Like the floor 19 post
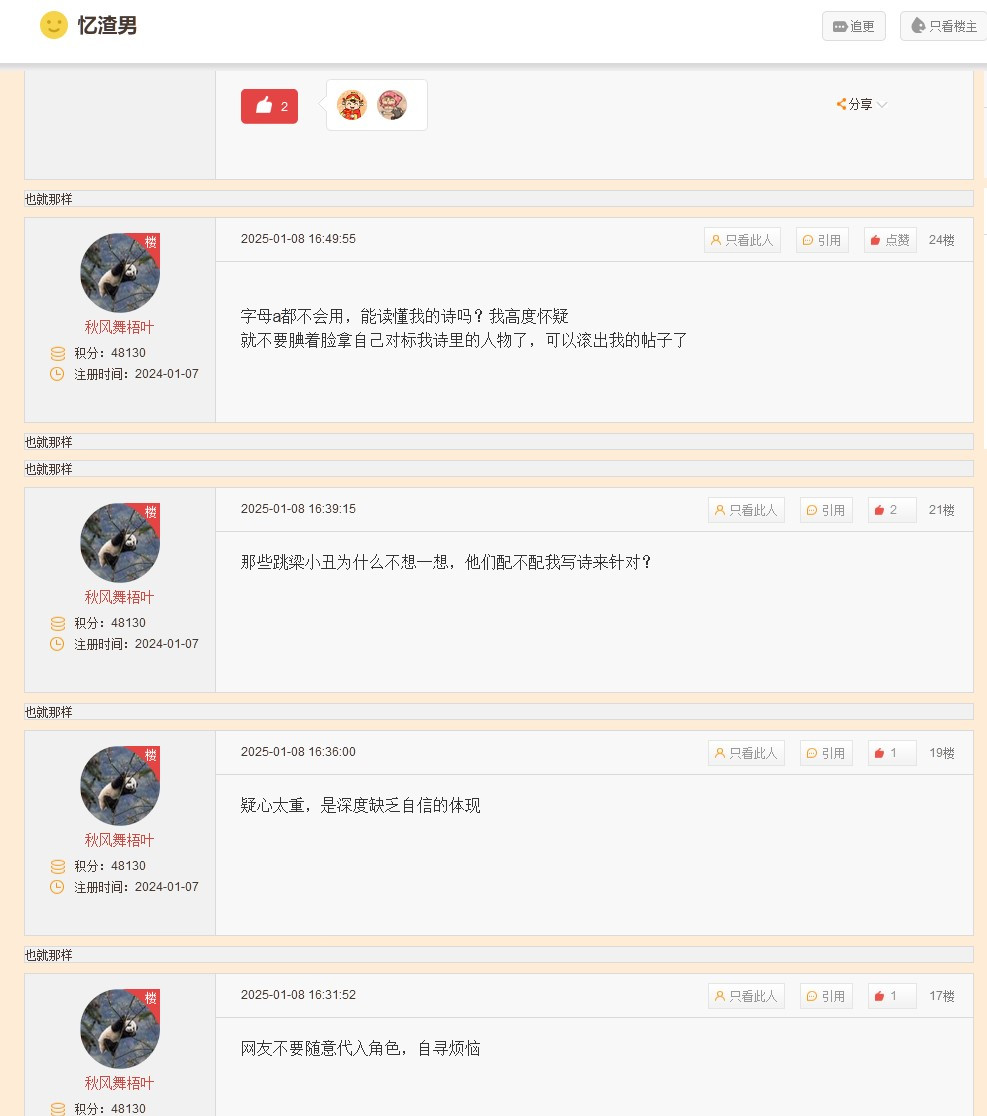This screenshot has width=987, height=1116. [891, 753]
